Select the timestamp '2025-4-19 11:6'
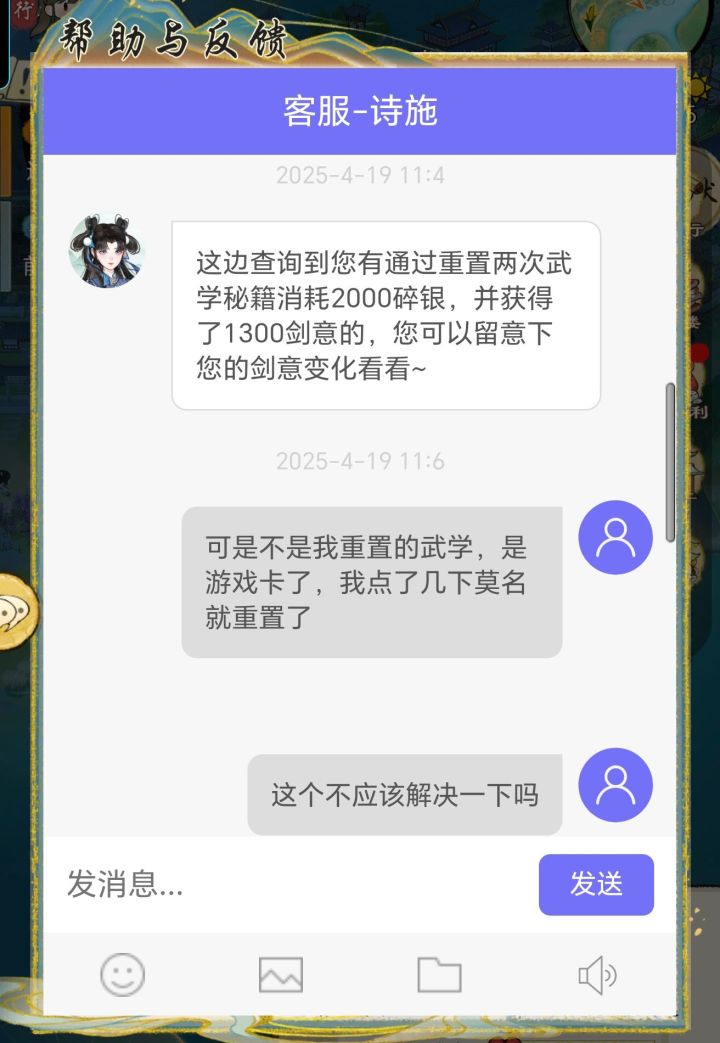 [x=360, y=462]
